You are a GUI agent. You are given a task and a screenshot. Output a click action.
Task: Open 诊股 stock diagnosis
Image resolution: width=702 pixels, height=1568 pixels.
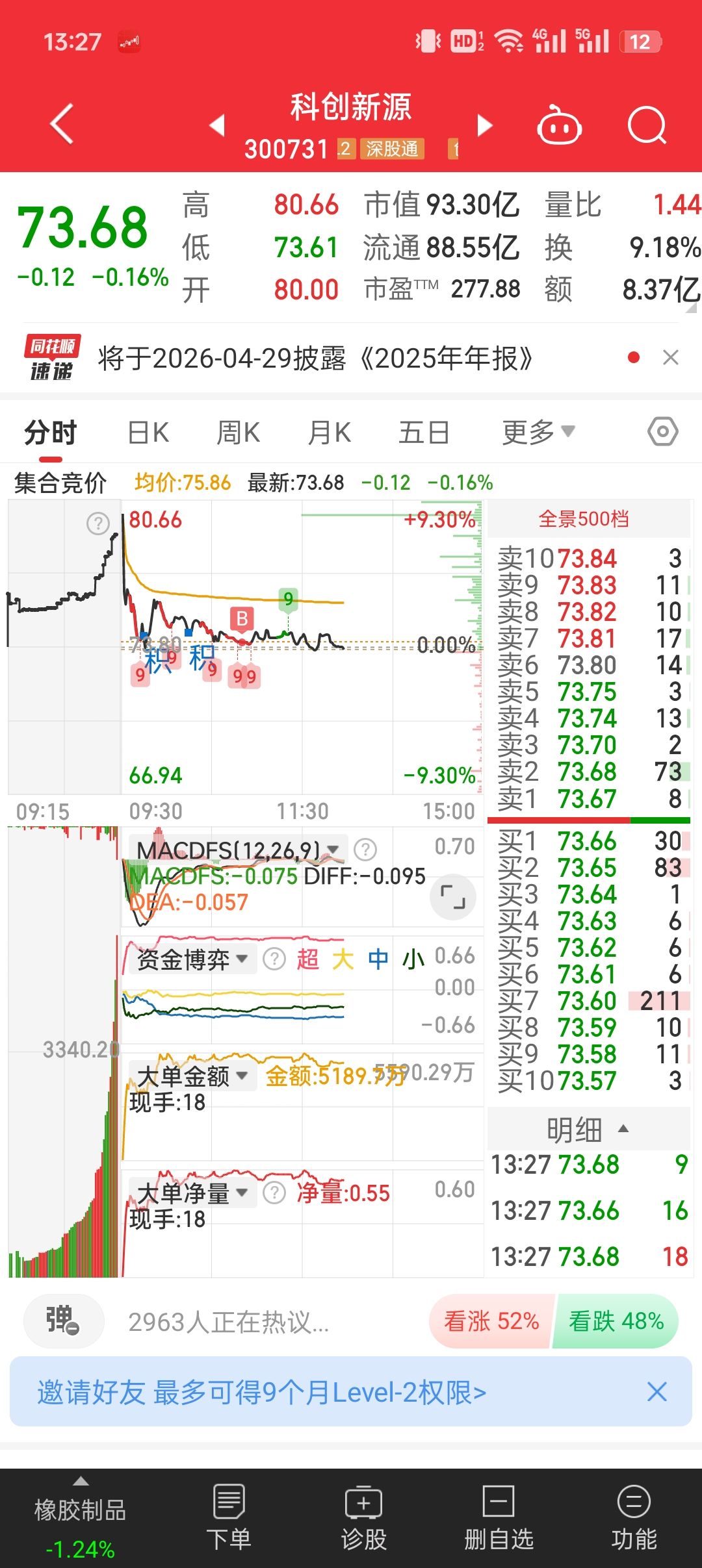(363, 1518)
